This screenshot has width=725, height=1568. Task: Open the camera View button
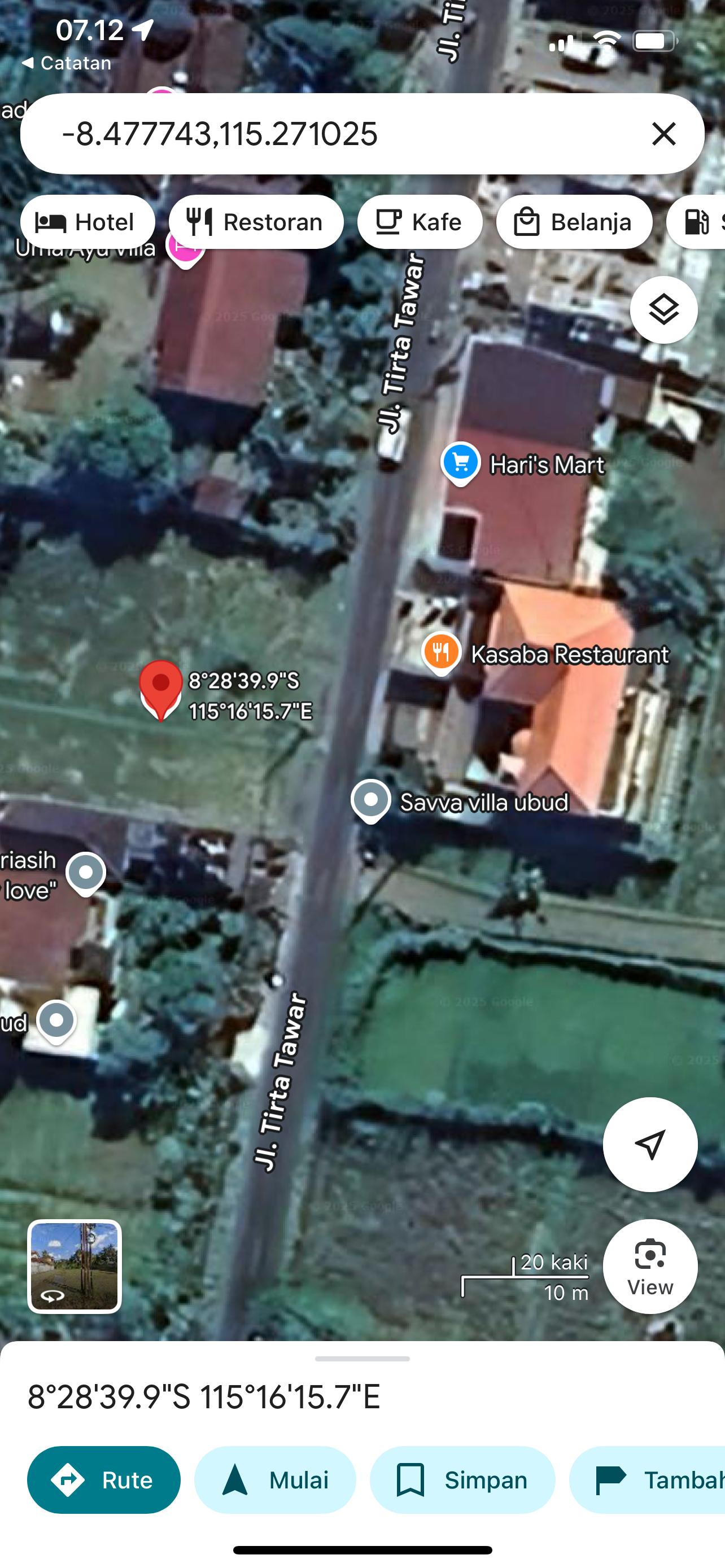click(x=649, y=1266)
